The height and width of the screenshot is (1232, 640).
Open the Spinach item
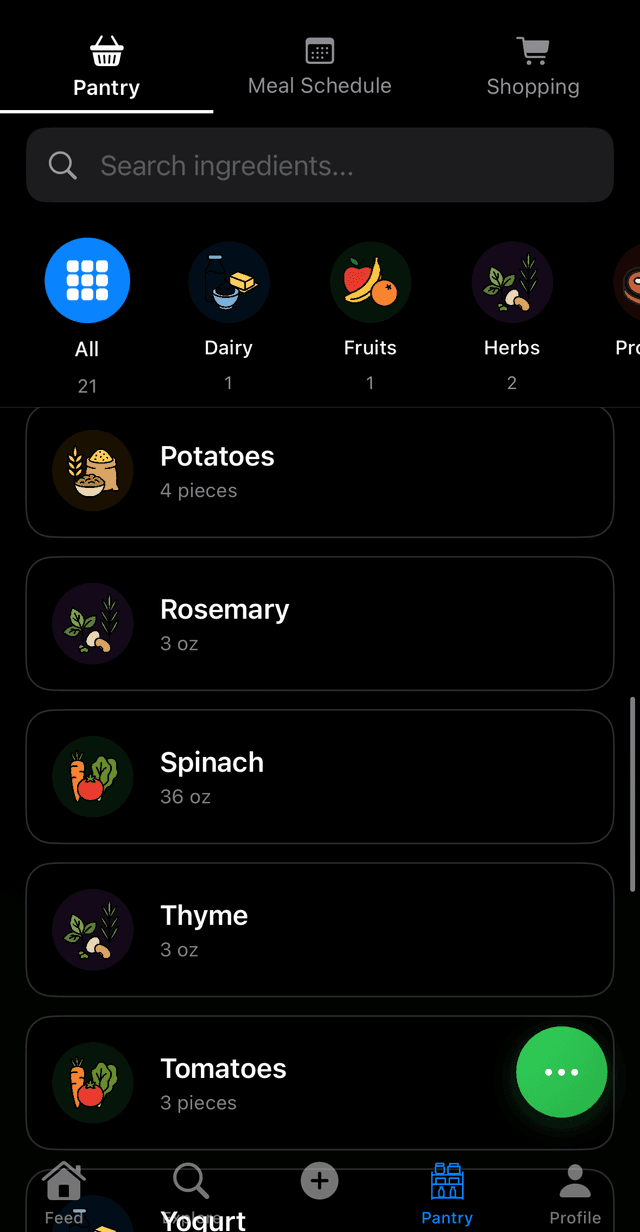(x=319, y=777)
